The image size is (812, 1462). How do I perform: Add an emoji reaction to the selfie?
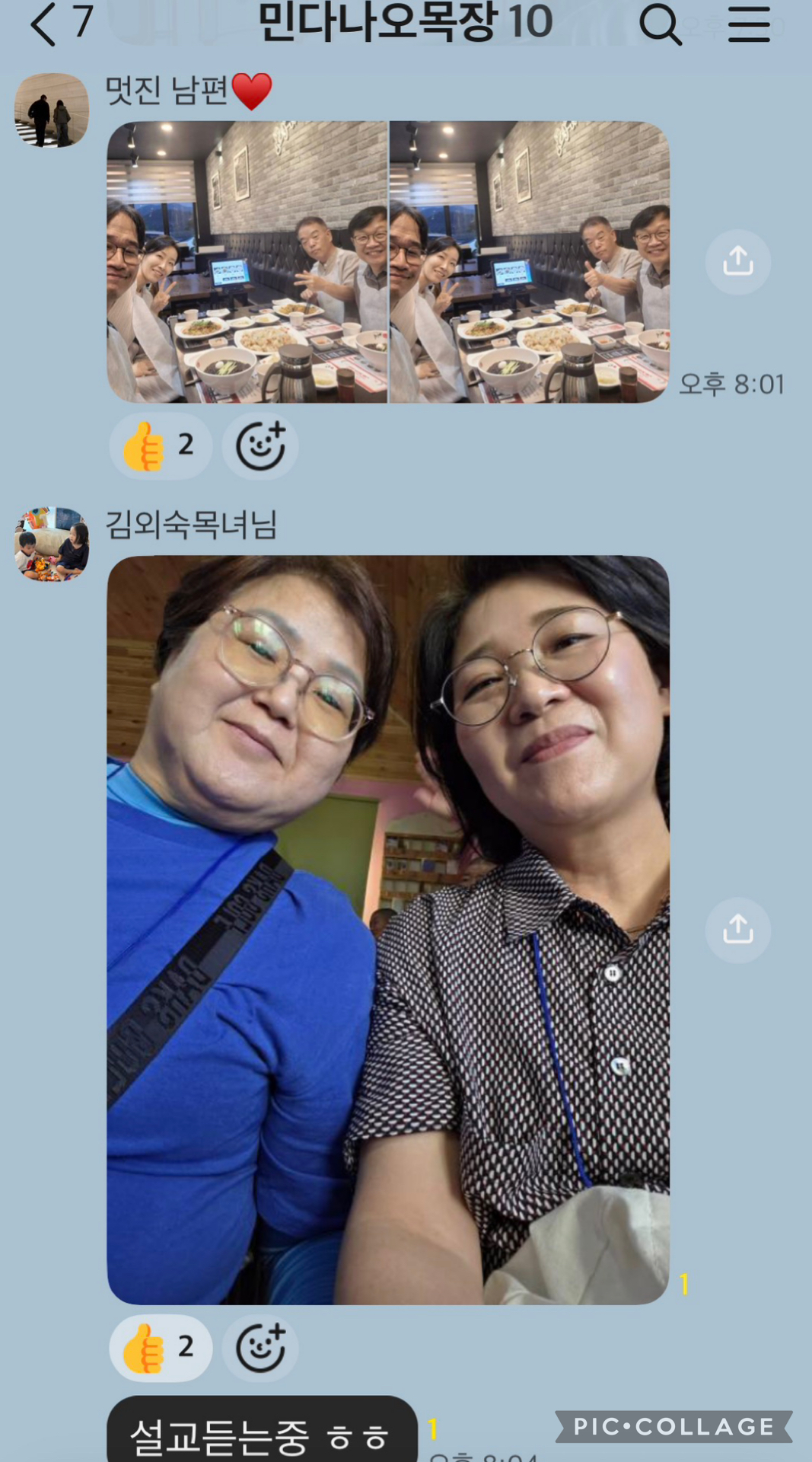click(260, 1348)
